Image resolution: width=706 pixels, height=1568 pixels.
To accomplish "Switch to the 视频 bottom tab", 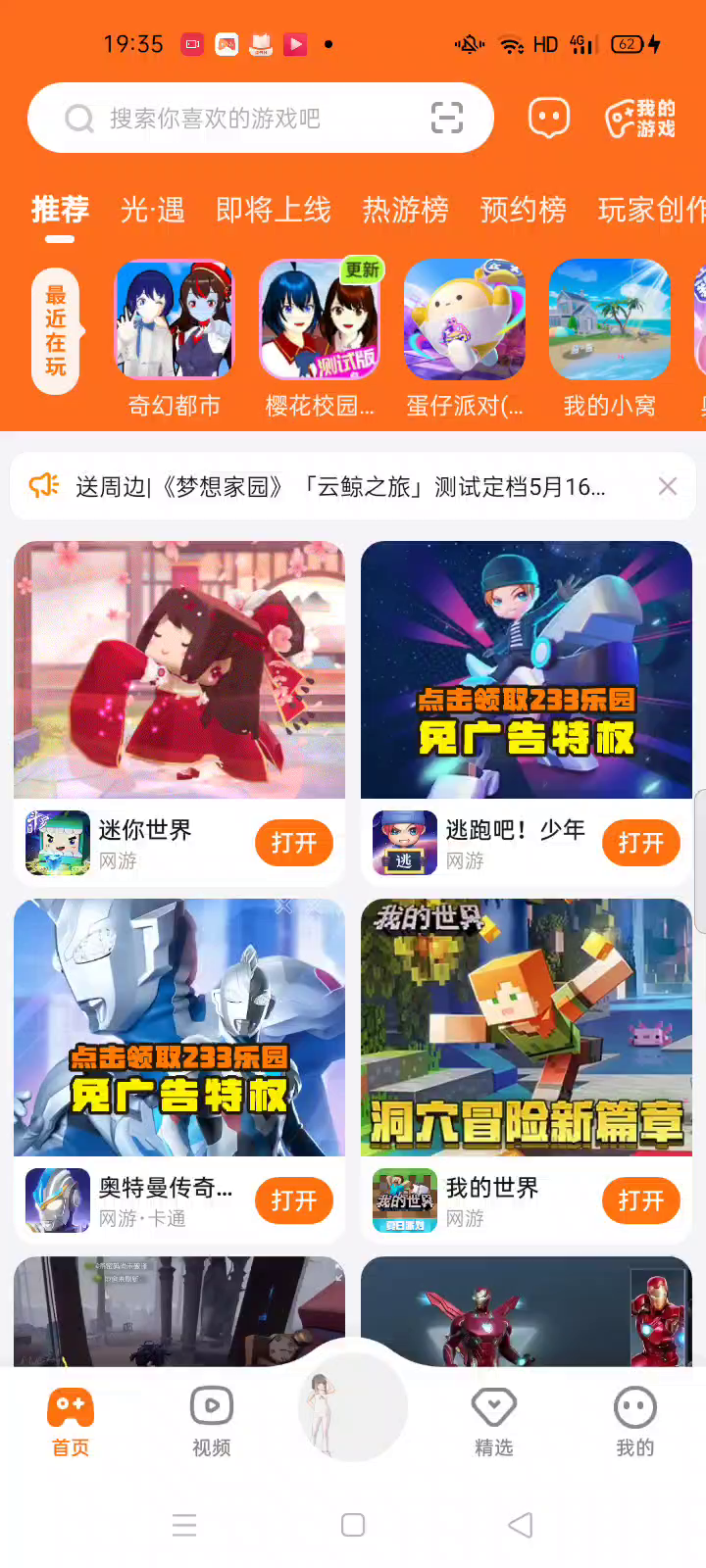I will point(212,1421).
